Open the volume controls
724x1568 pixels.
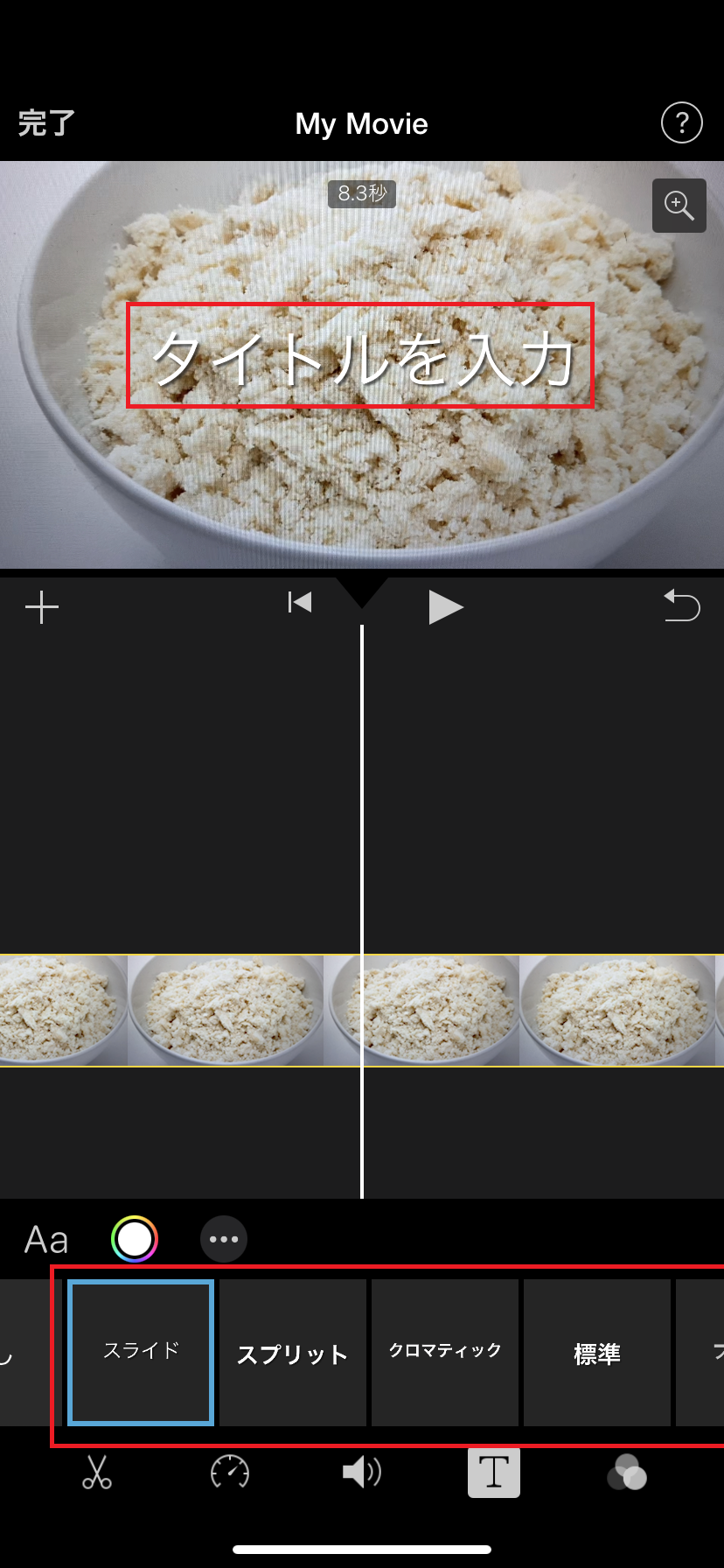pos(361,1473)
